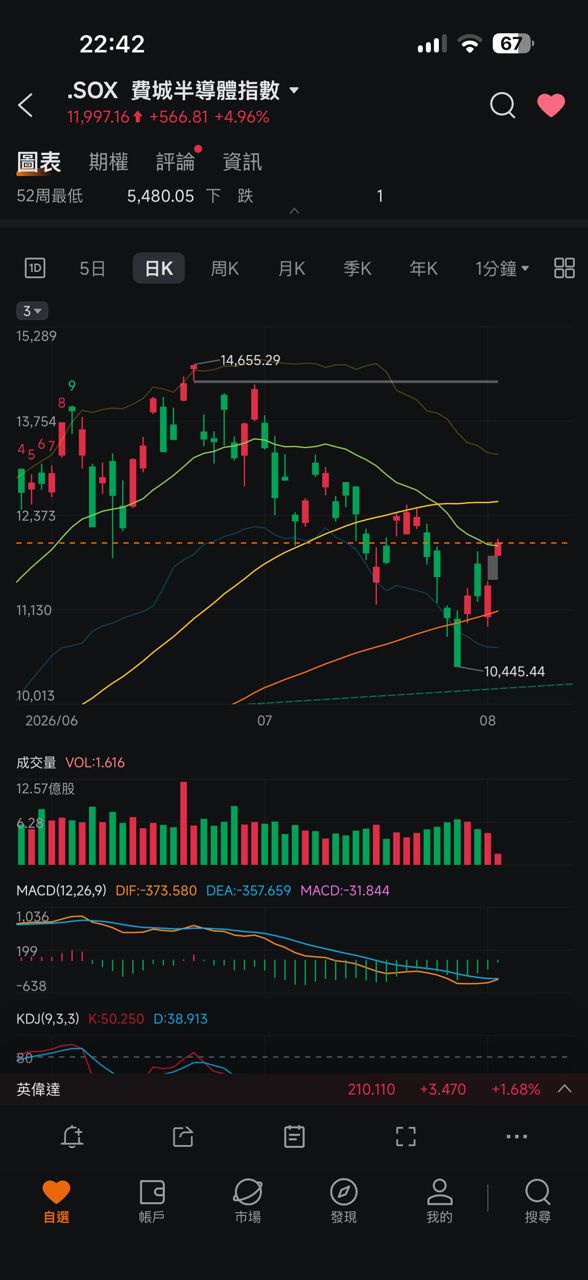This screenshot has width=588, height=1280.
Task: Open the search magnifier at the top
Action: pos(503,105)
